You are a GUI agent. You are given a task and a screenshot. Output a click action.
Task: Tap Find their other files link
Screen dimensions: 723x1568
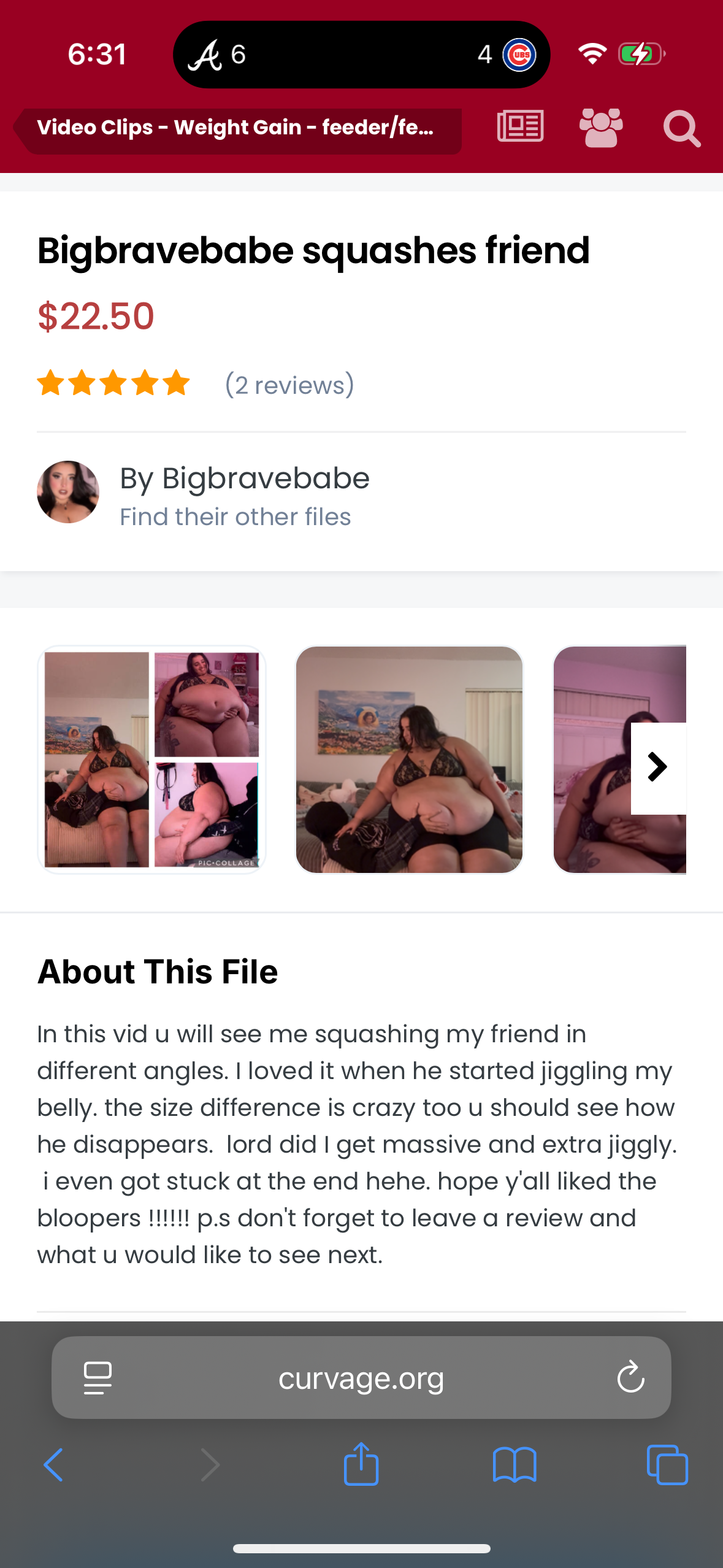click(235, 517)
